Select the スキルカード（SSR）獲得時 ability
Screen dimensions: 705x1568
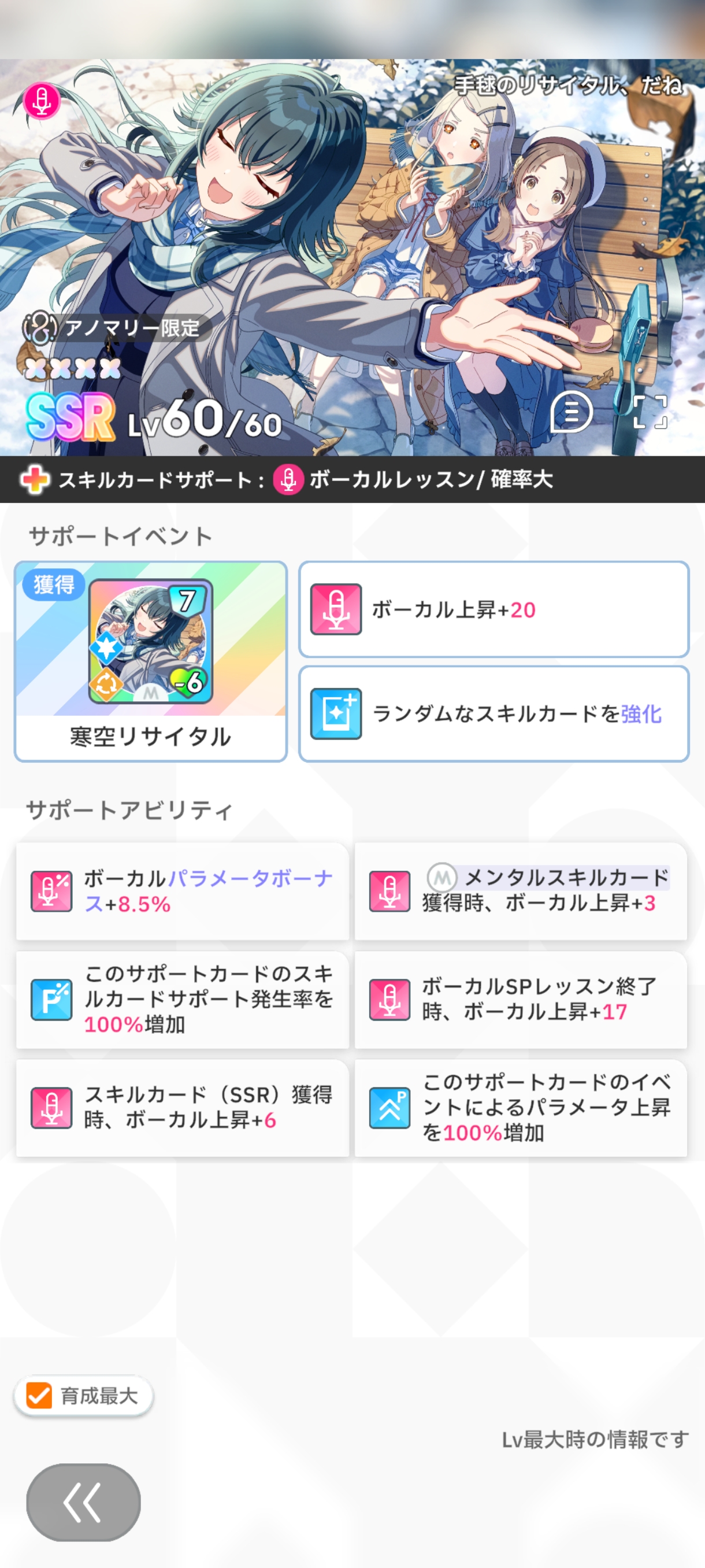tap(183, 1108)
